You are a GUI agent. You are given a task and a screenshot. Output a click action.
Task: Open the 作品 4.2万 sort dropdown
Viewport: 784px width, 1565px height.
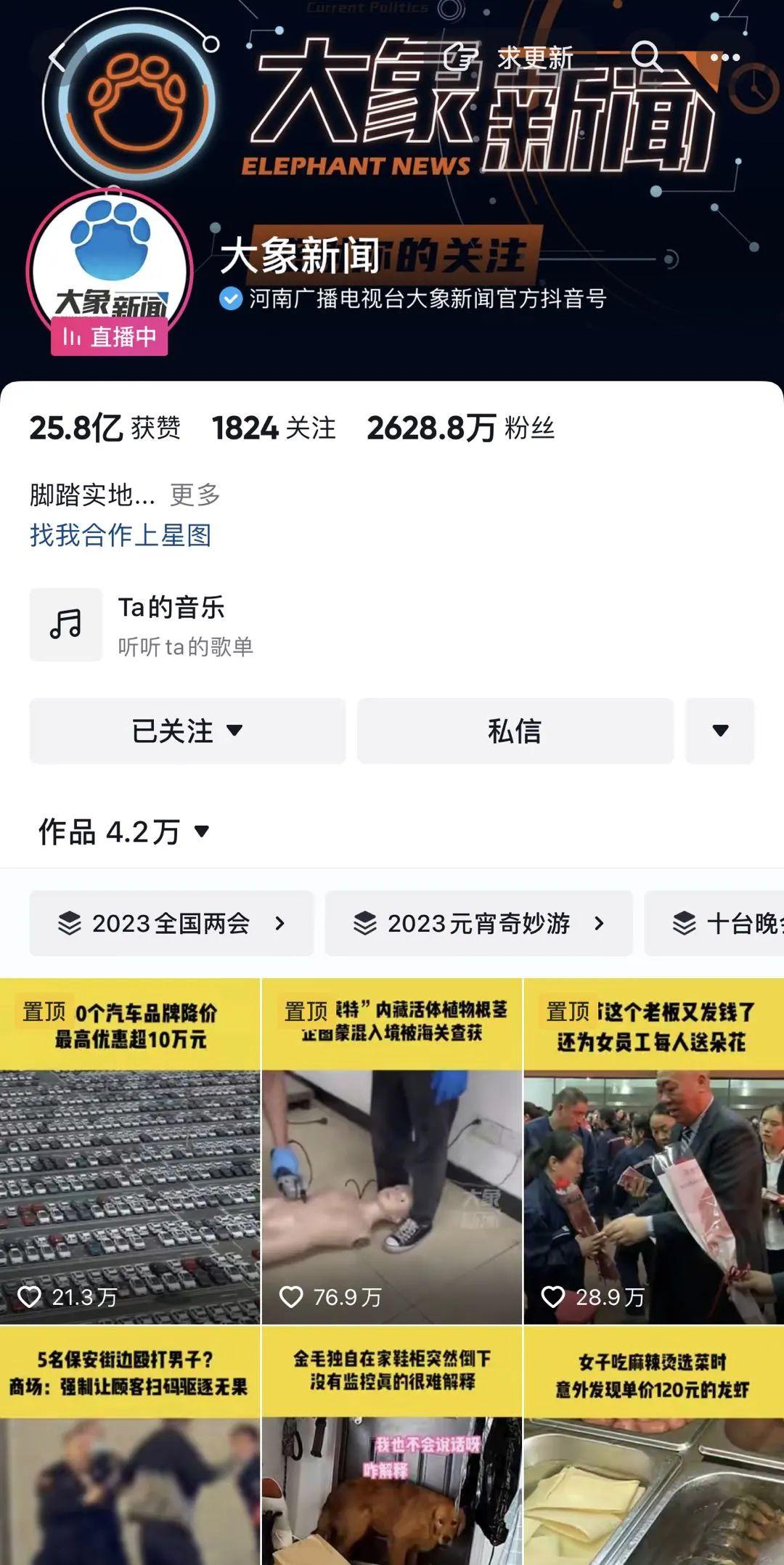pyautogui.click(x=123, y=832)
